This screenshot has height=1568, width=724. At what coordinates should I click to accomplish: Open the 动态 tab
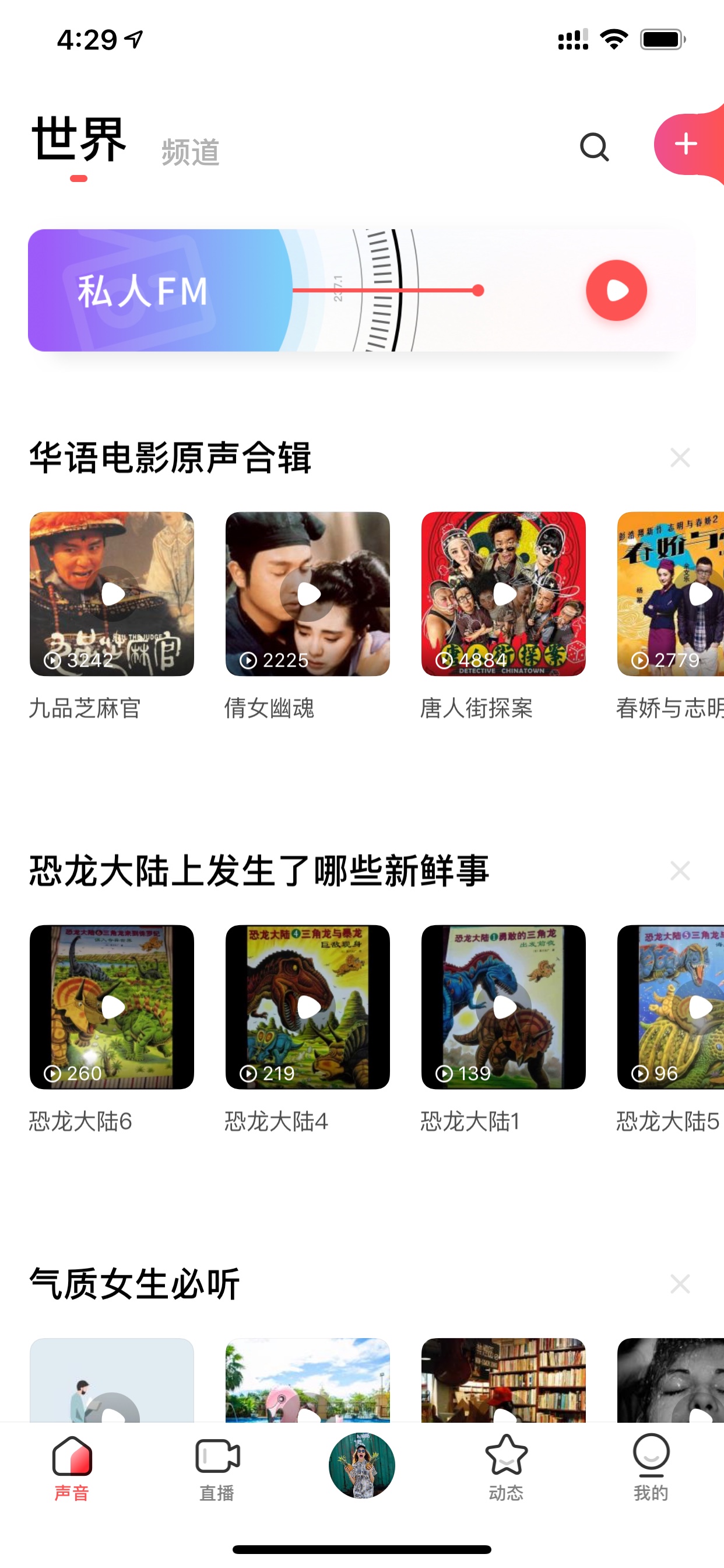tap(506, 1469)
